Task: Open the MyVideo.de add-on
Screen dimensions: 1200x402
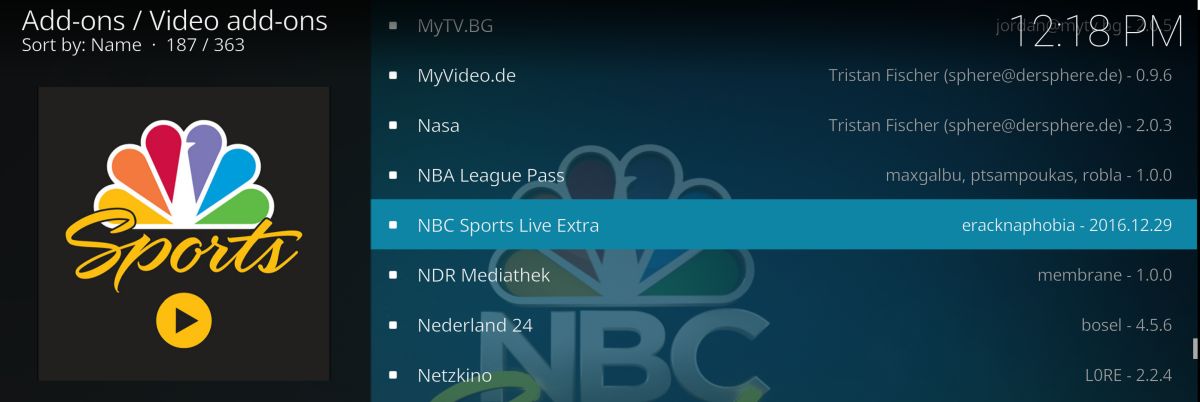Action: coord(466,75)
